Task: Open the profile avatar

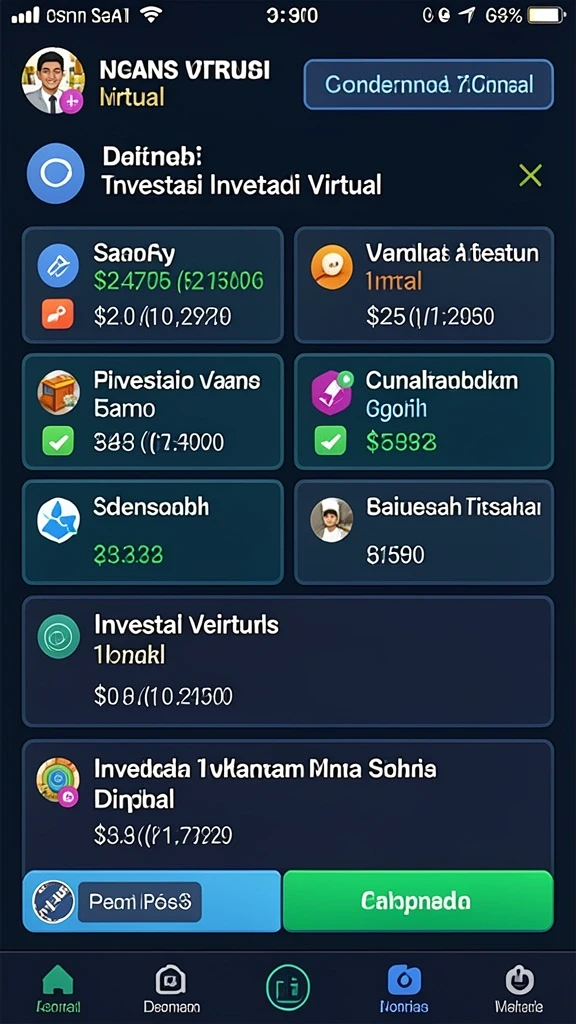Action: [54, 81]
